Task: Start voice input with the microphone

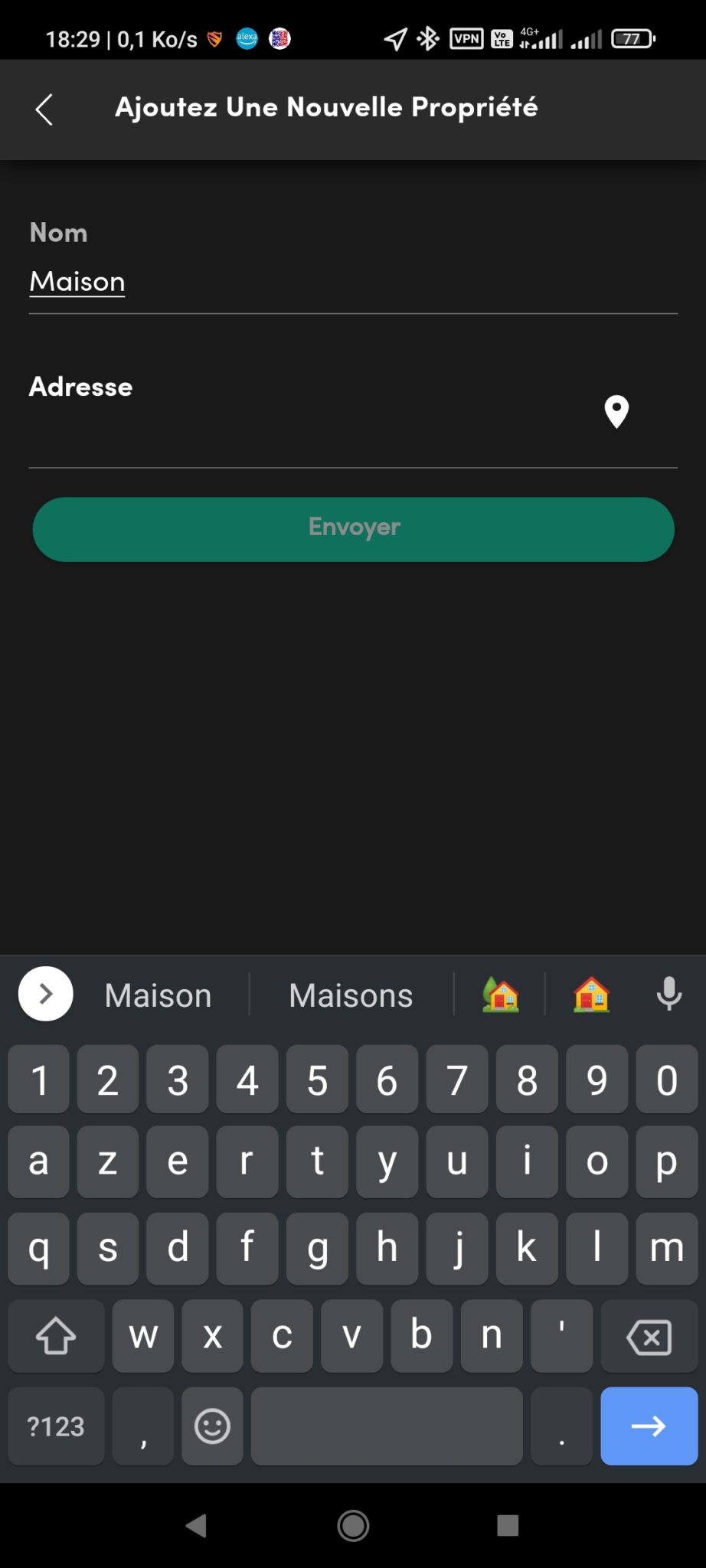Action: (x=669, y=995)
